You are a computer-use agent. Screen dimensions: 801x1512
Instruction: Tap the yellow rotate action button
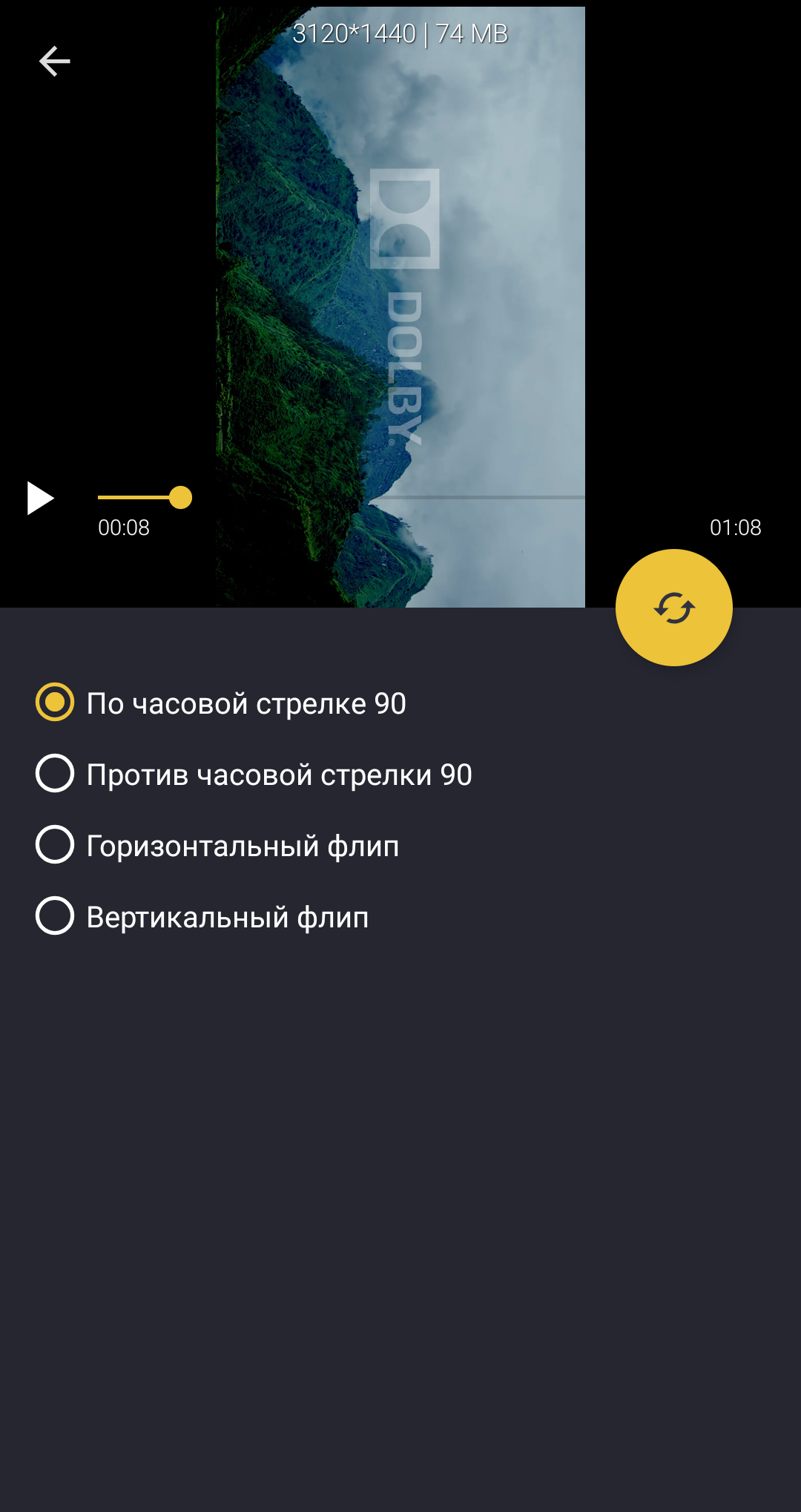tap(673, 608)
